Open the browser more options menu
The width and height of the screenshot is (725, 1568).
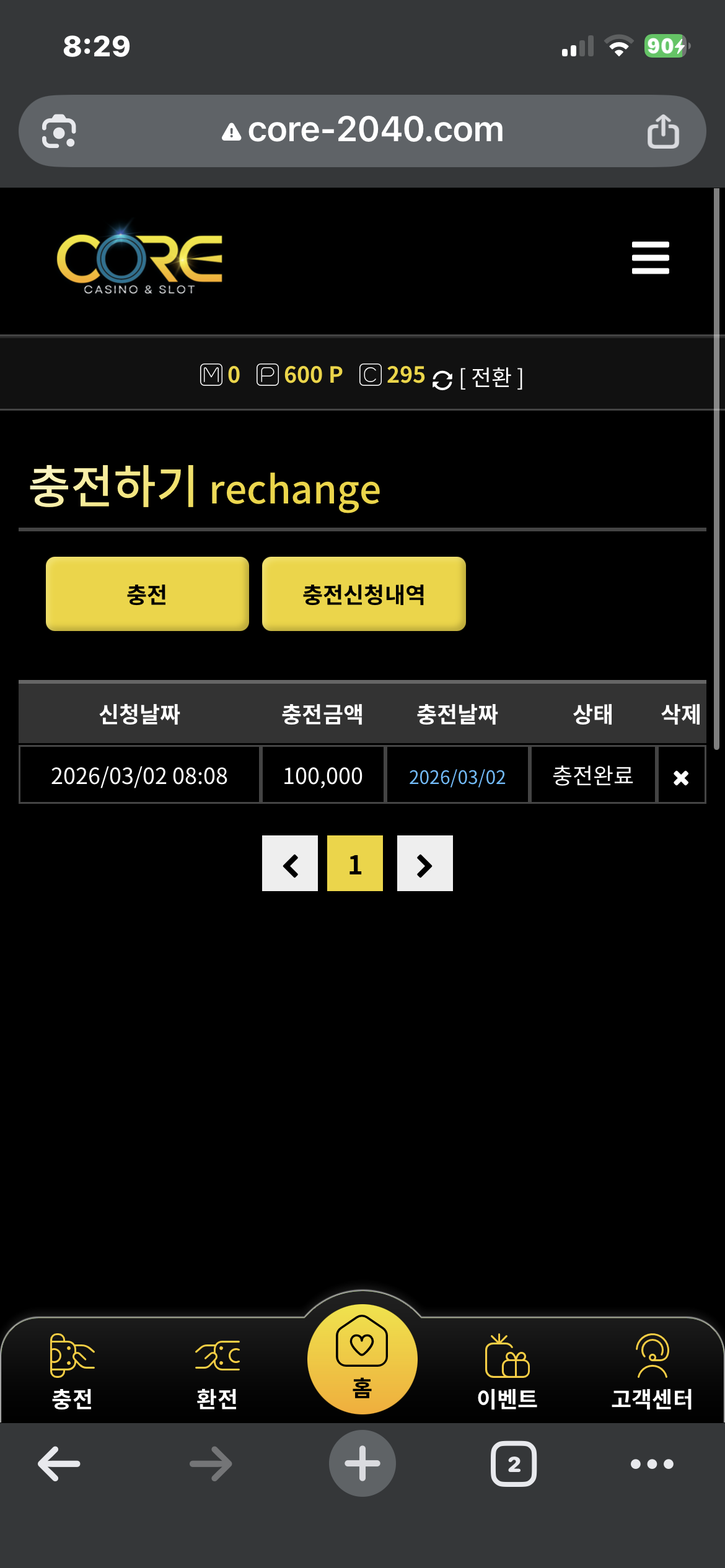point(652,1464)
